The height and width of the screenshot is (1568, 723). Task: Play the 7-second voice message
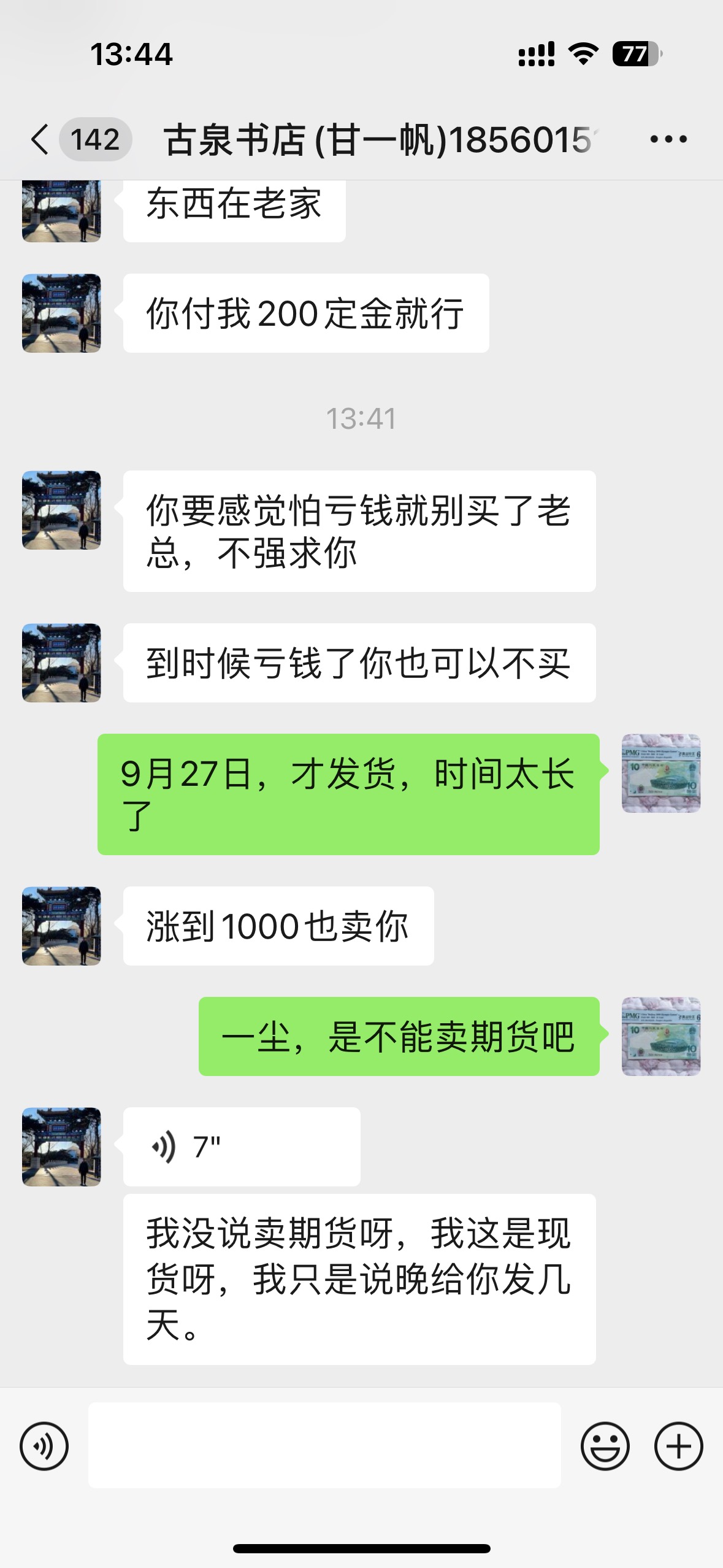(x=242, y=1147)
